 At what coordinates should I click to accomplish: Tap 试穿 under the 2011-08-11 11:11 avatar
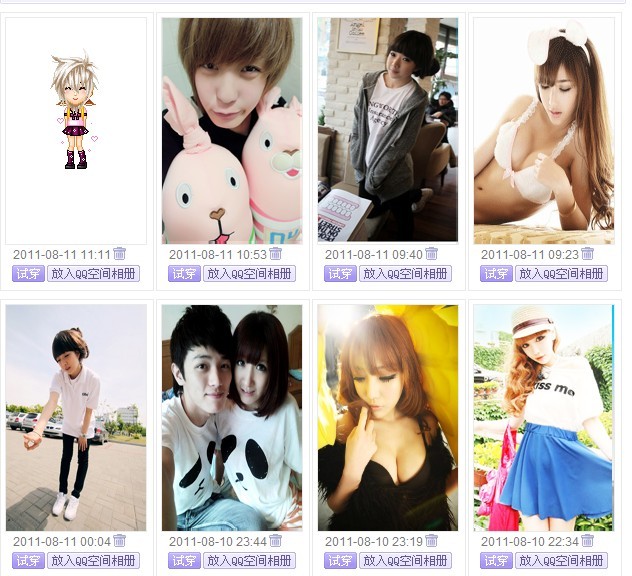[x=28, y=273]
